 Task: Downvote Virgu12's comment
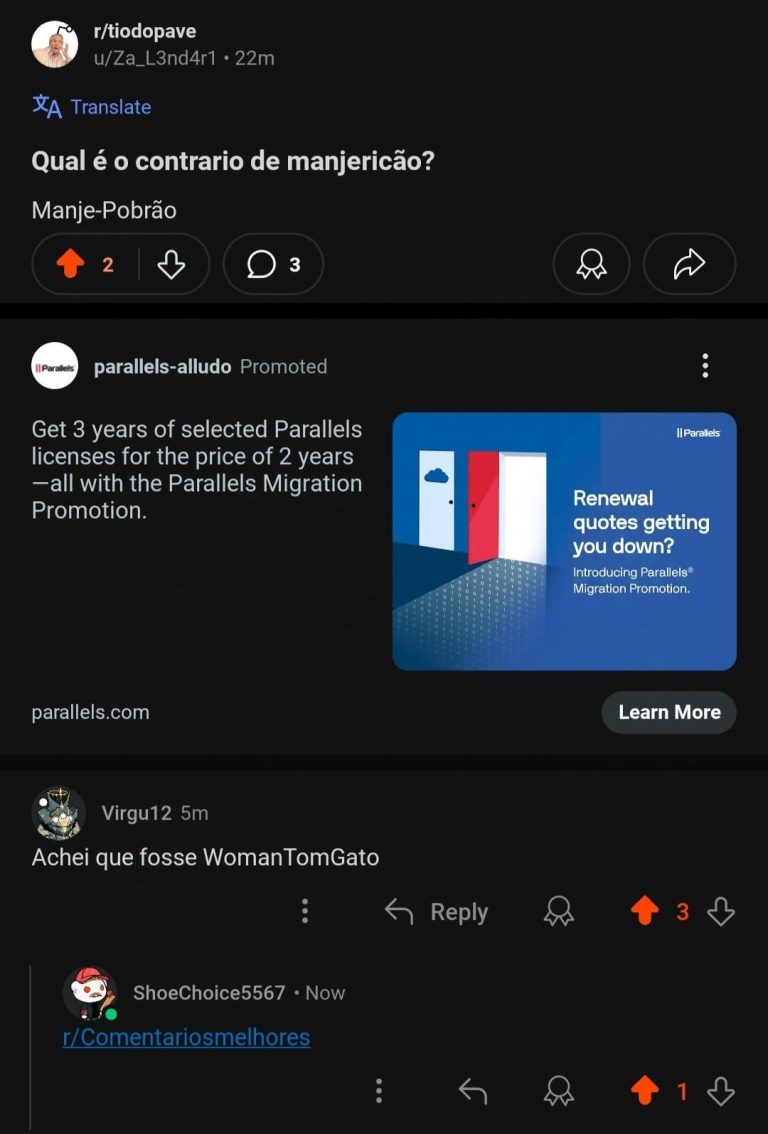721,911
